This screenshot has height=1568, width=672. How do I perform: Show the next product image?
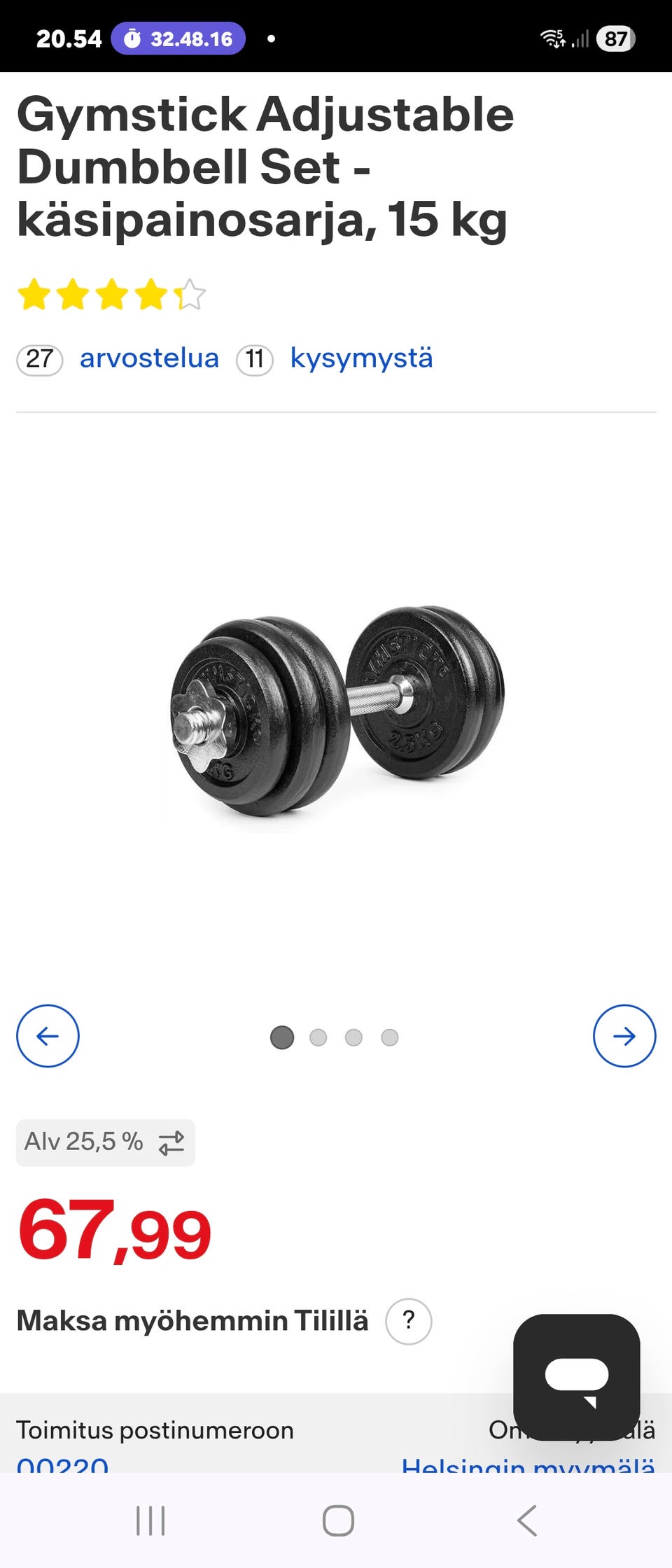coord(624,1036)
